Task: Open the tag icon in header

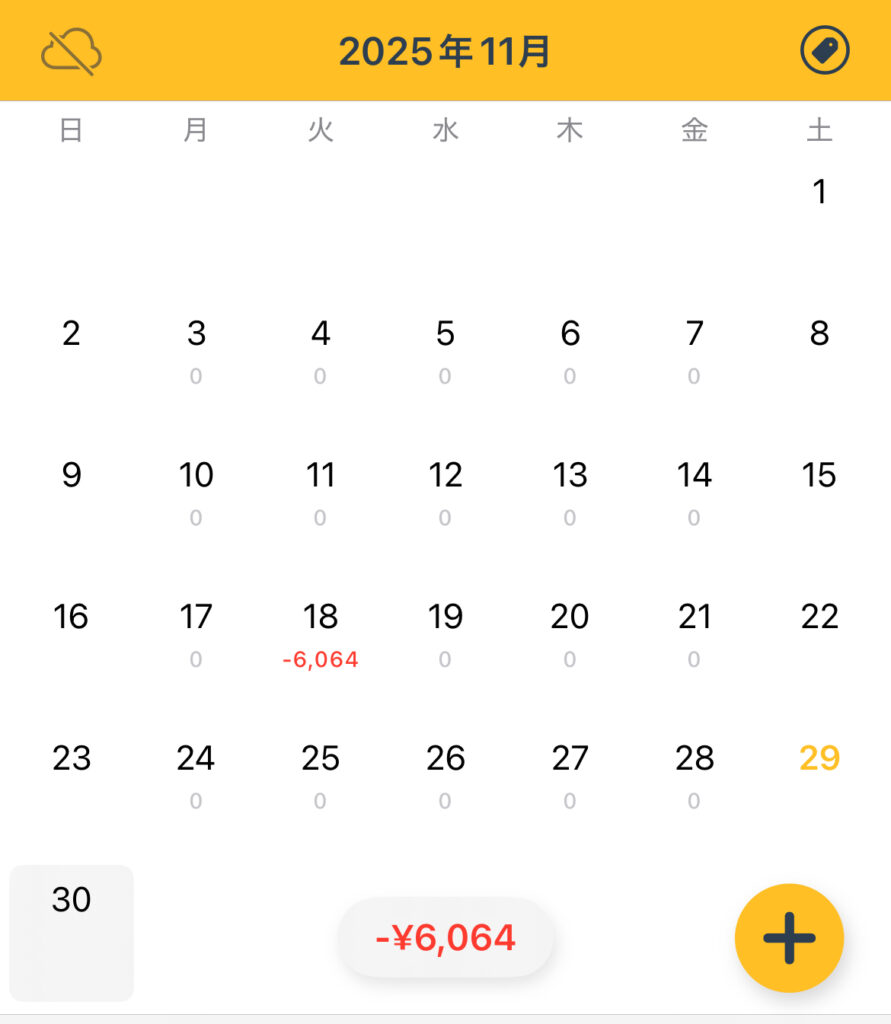Action: point(824,50)
